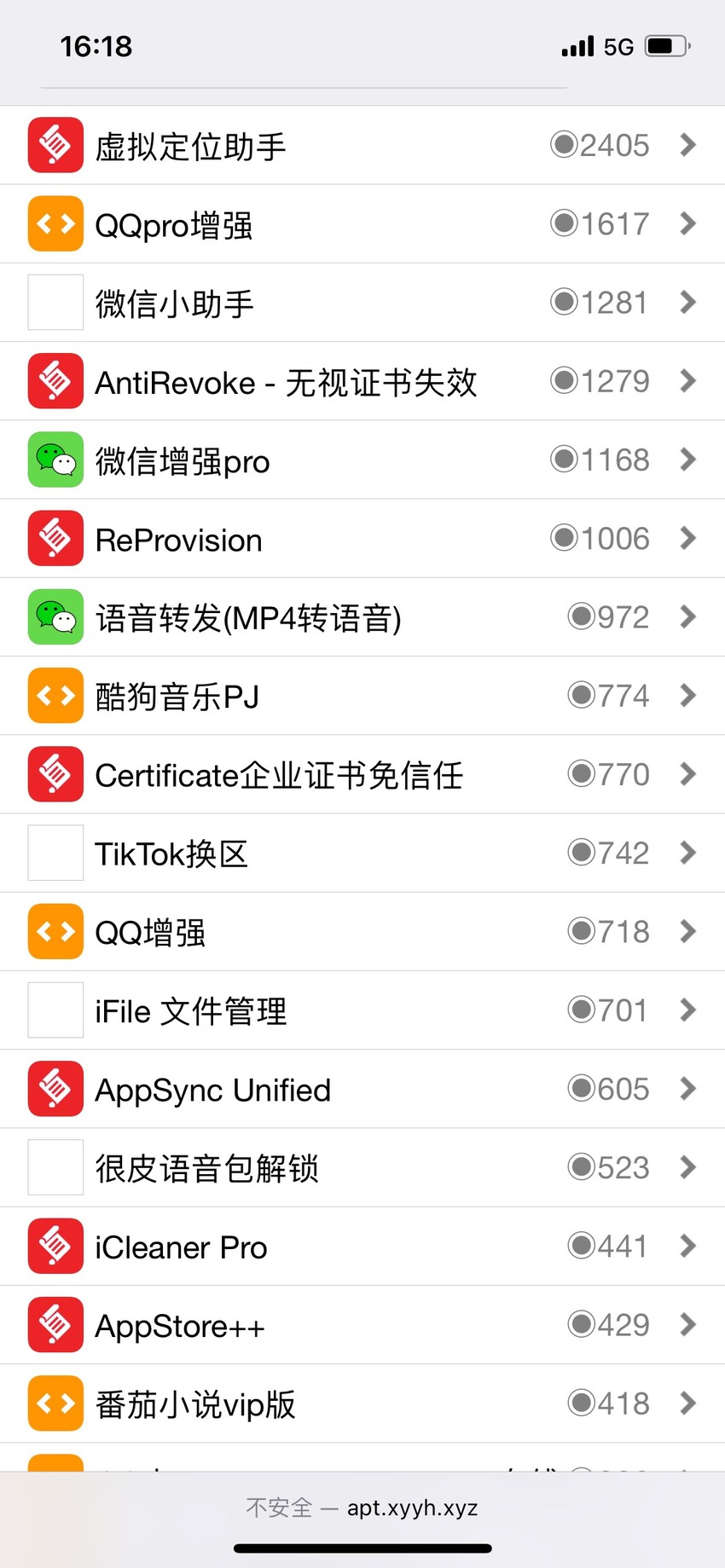Image resolution: width=725 pixels, height=1568 pixels.
Task: Open the QQpro增强 row
Action: coord(362,224)
